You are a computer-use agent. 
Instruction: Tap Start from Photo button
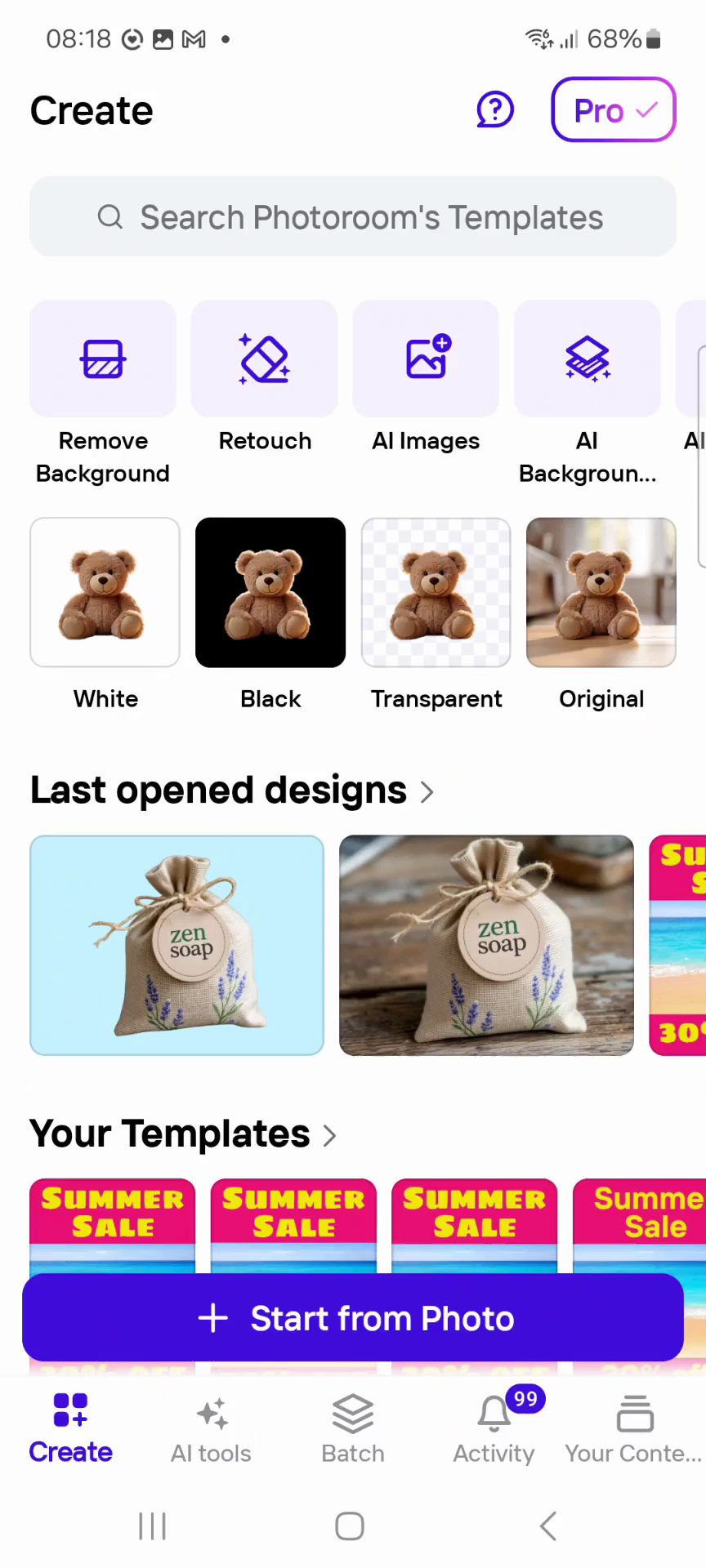353,1318
